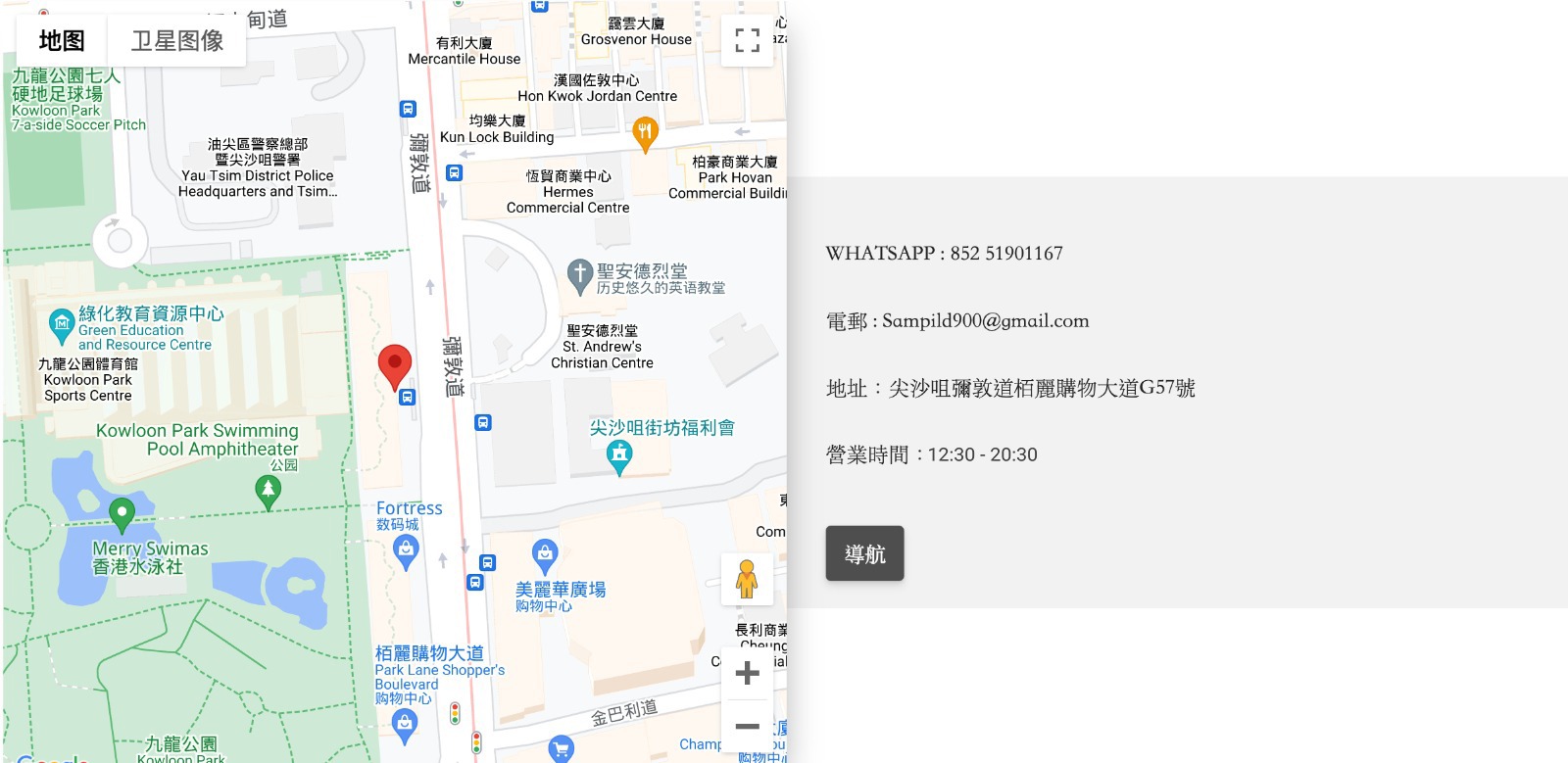
Task: Open the restaurant marker near Kun Lock Building
Action: [x=645, y=132]
